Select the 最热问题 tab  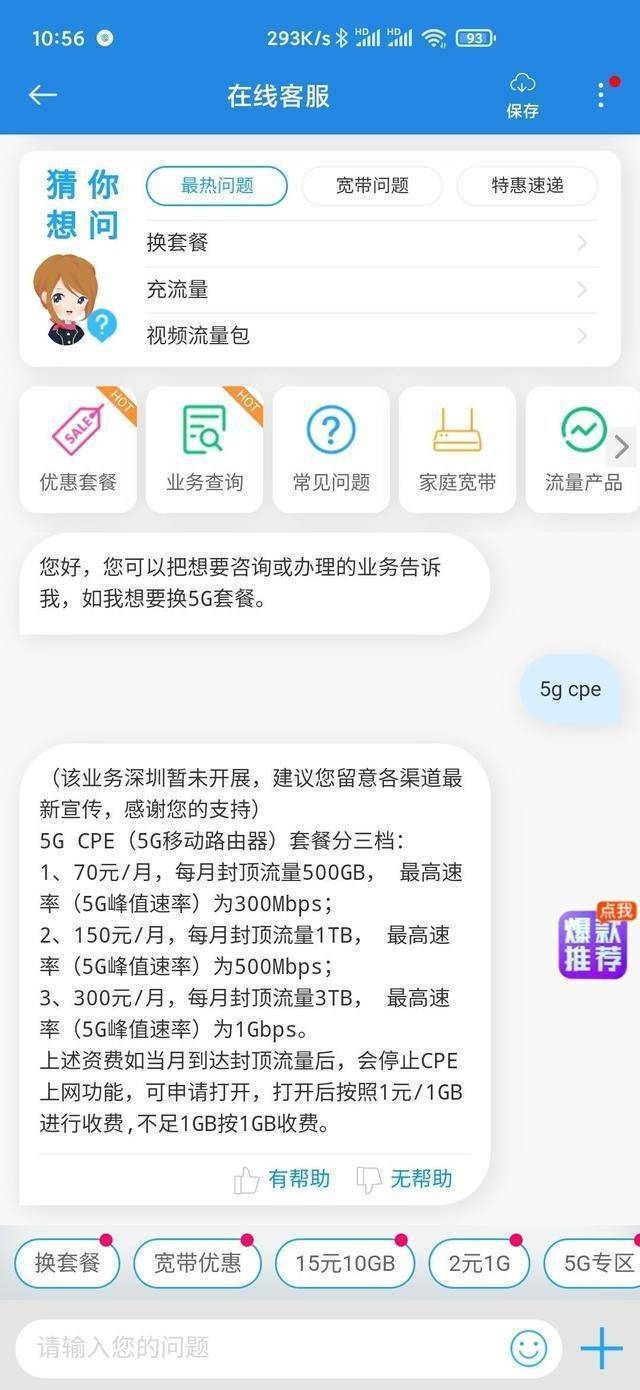coord(217,186)
